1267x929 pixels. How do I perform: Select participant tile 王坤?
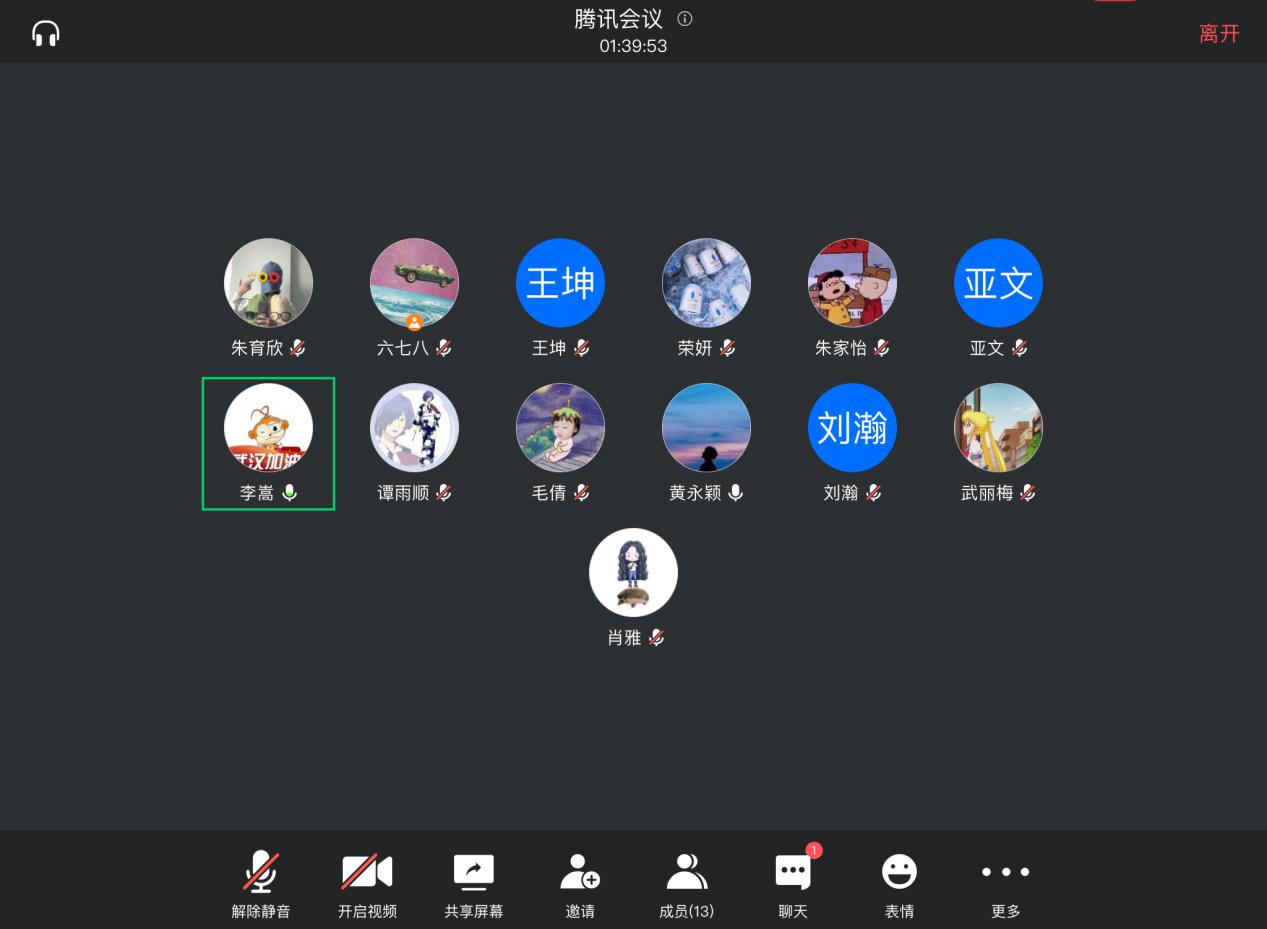pyautogui.click(x=560, y=283)
